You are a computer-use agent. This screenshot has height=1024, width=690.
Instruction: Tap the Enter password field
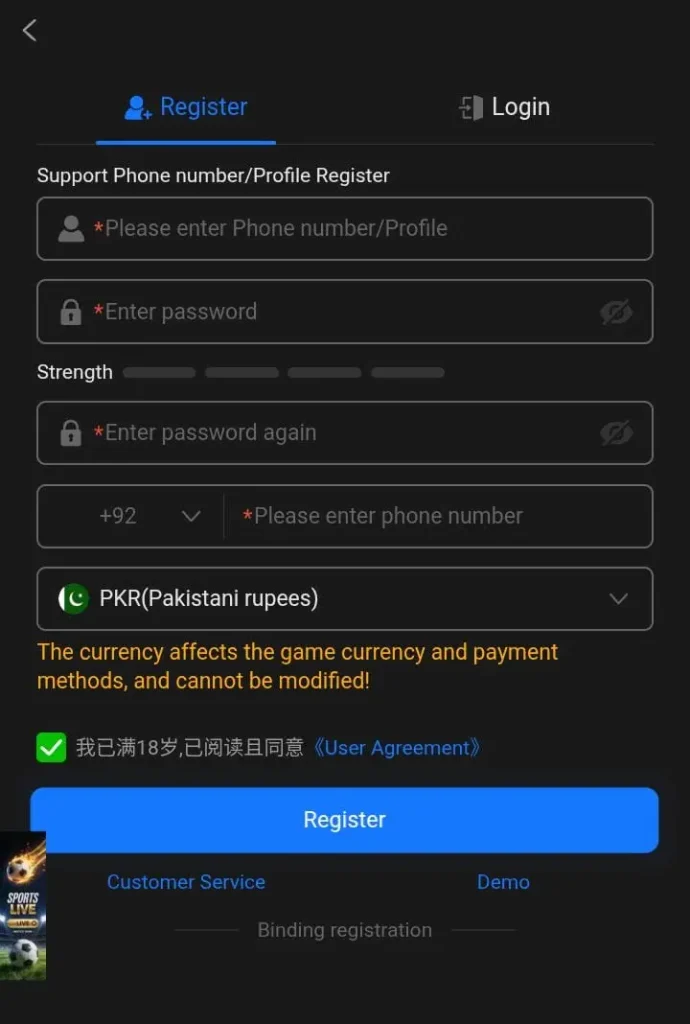[x=345, y=312]
